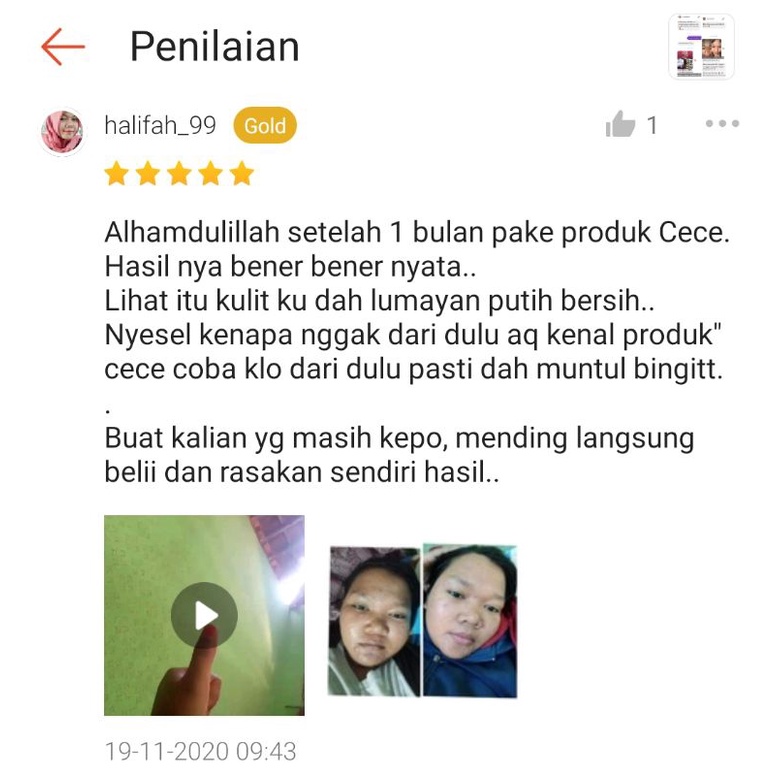Go back from the Penilaian page
This screenshot has height=776, width=776.
62,47
